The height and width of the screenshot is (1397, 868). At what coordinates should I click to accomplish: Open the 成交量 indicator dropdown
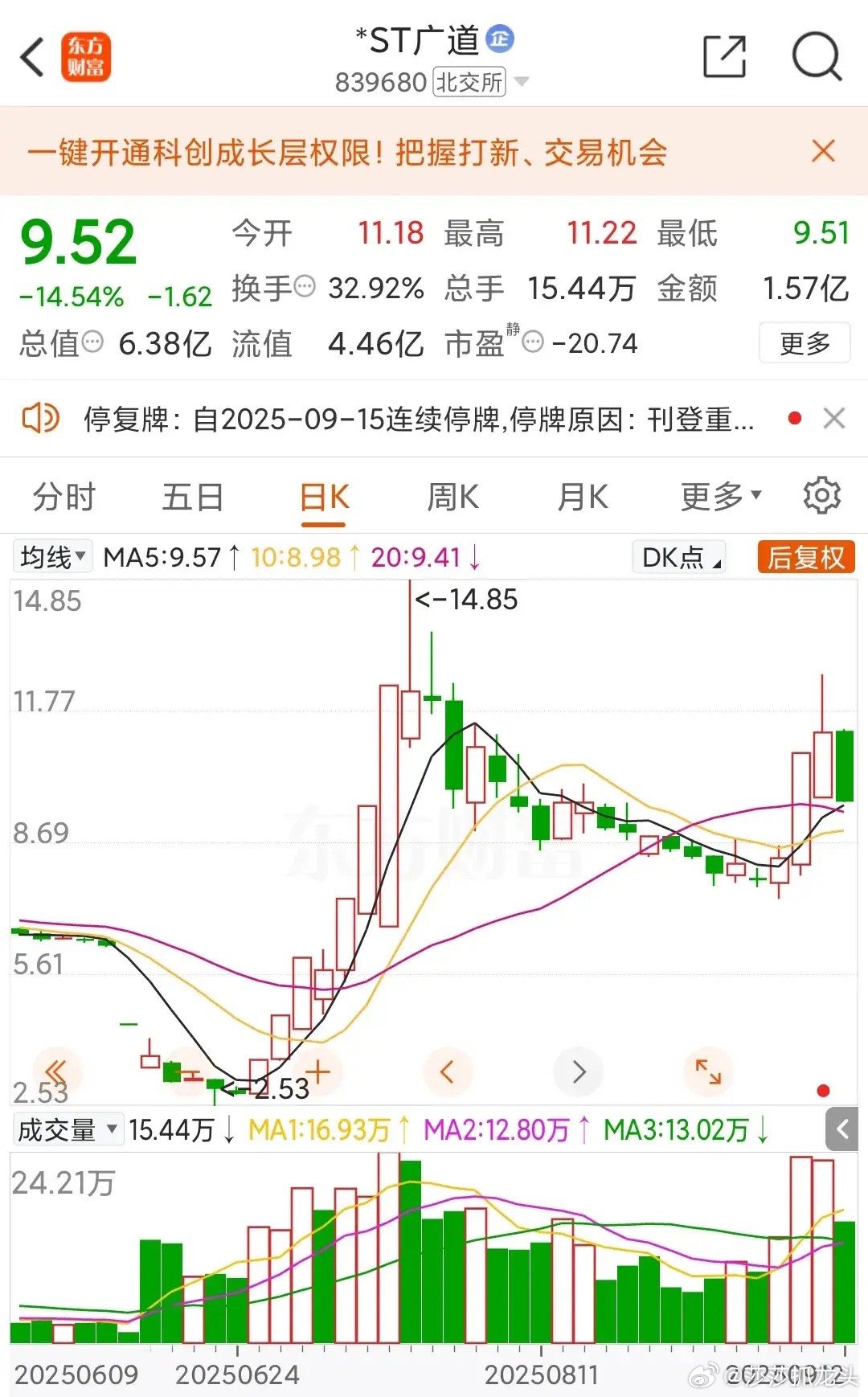[x=68, y=1129]
